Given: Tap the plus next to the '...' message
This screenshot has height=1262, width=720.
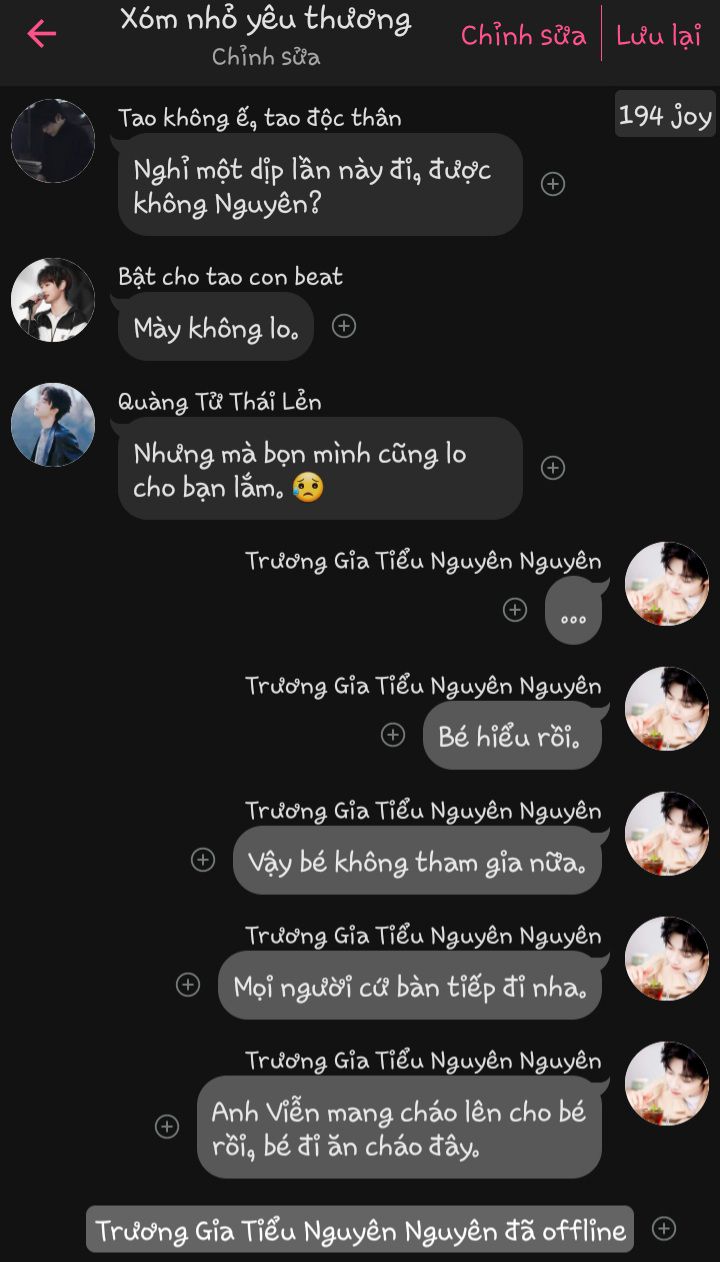Looking at the screenshot, I should click(515, 610).
